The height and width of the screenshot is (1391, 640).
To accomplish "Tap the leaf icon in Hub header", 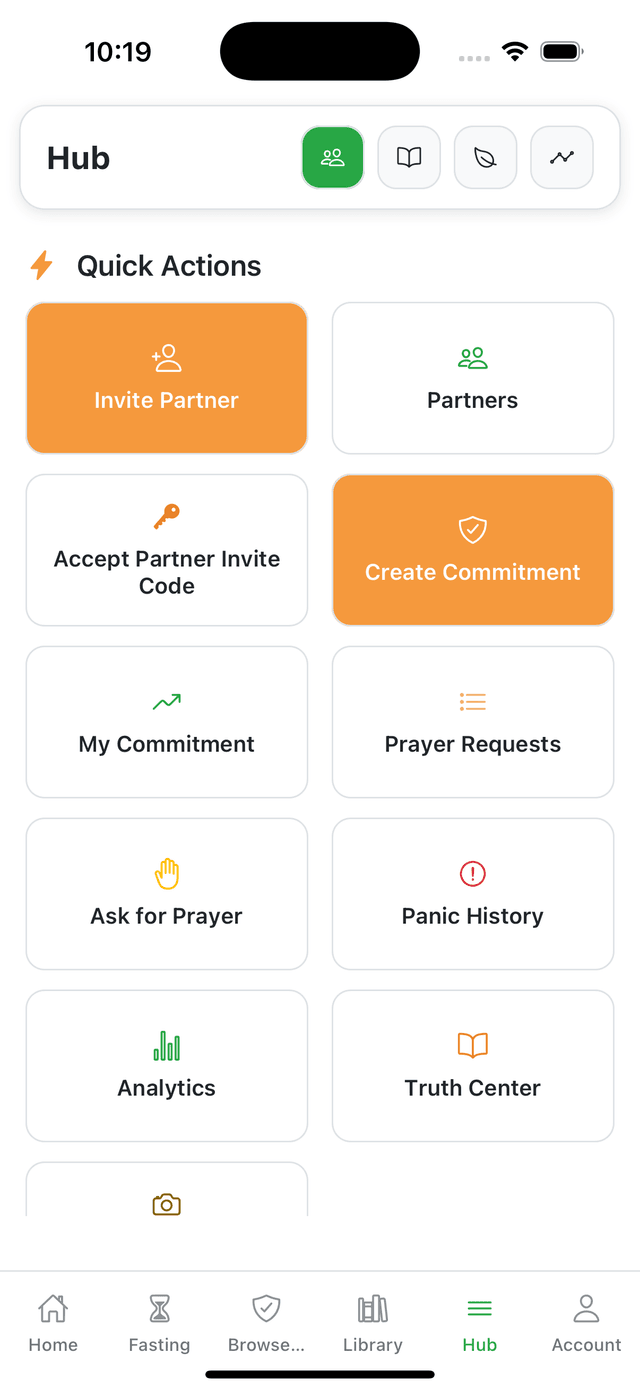I will pos(485,158).
